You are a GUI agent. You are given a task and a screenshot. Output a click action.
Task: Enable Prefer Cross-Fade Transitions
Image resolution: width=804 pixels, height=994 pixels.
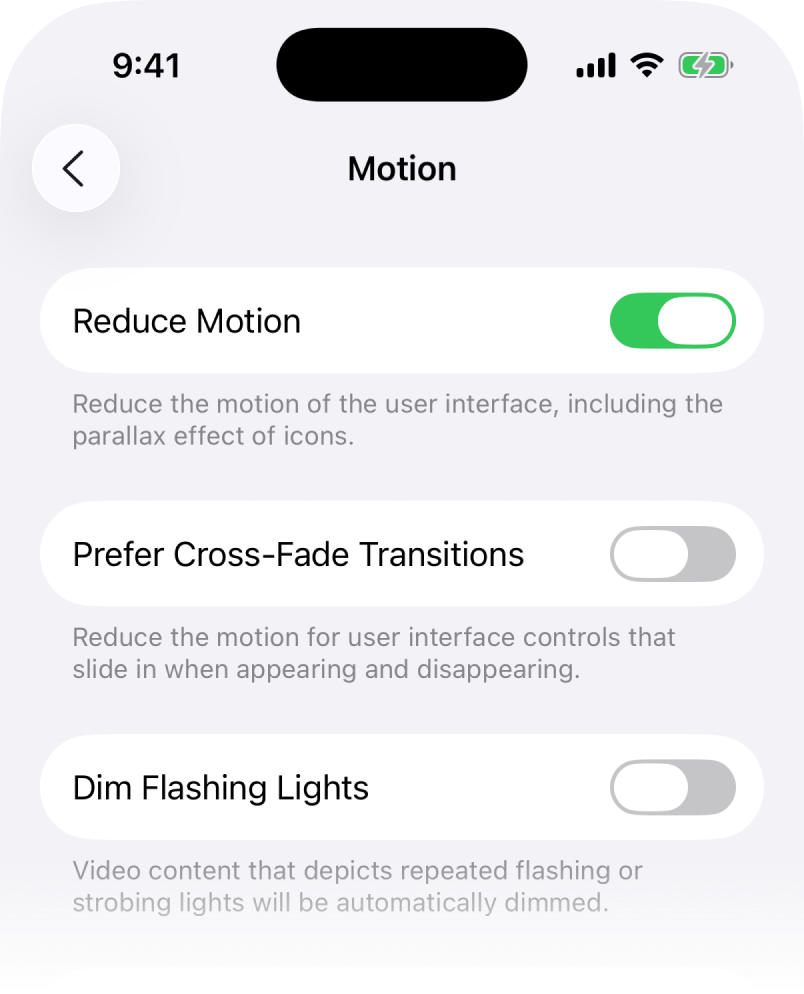[x=672, y=554]
